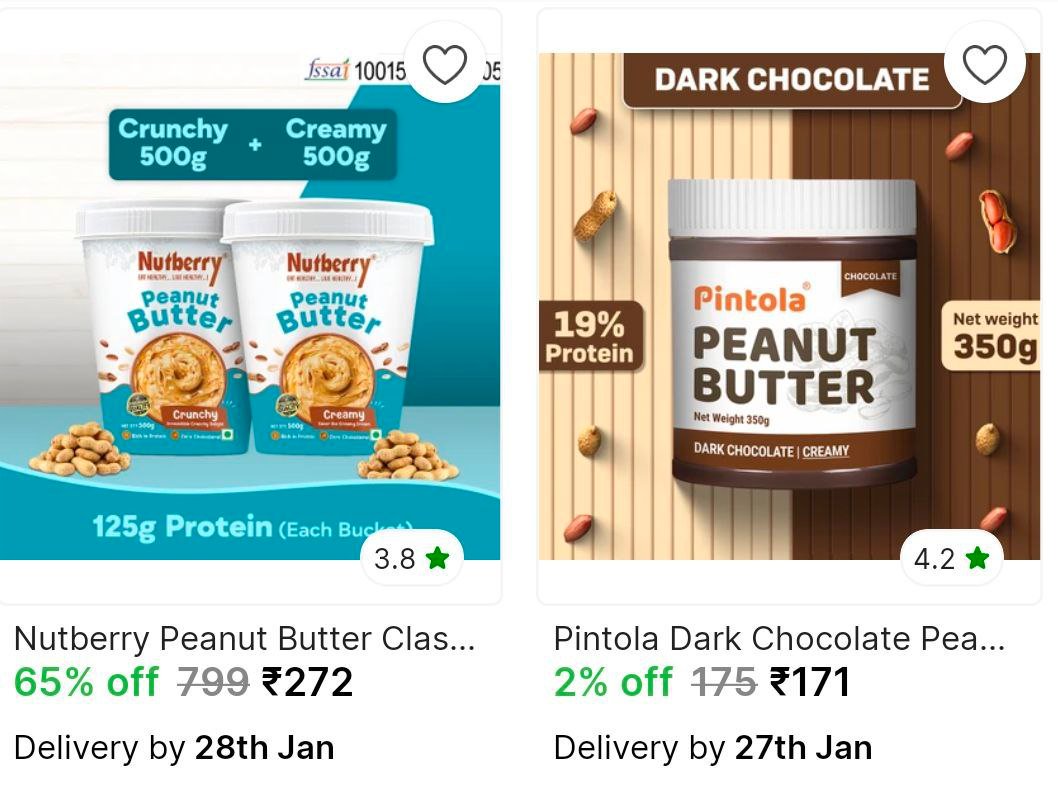Screen dimensions: 1058x790
Task: Add Nutberry Peanut Butter to wishlist
Action: (445, 65)
